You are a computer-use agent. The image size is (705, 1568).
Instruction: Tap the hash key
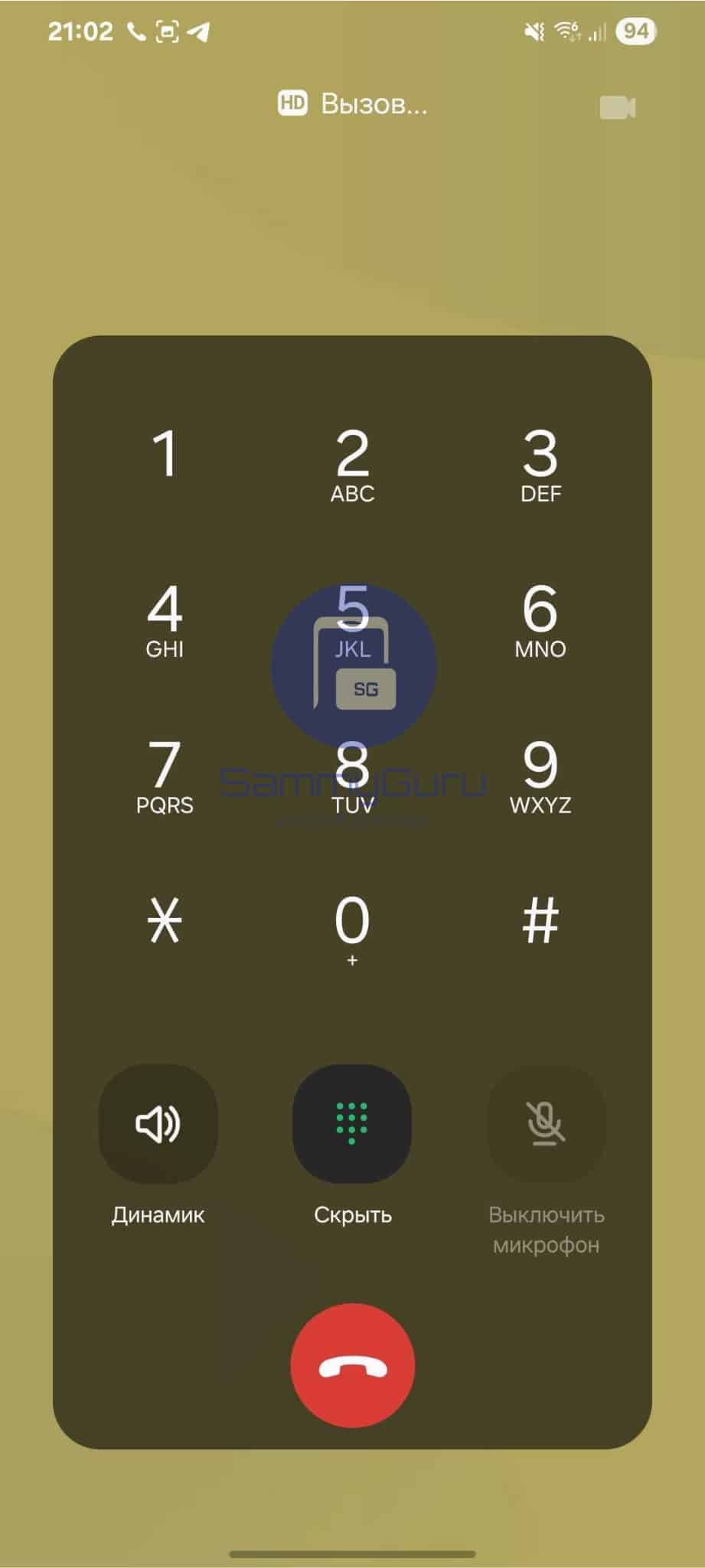point(540,921)
